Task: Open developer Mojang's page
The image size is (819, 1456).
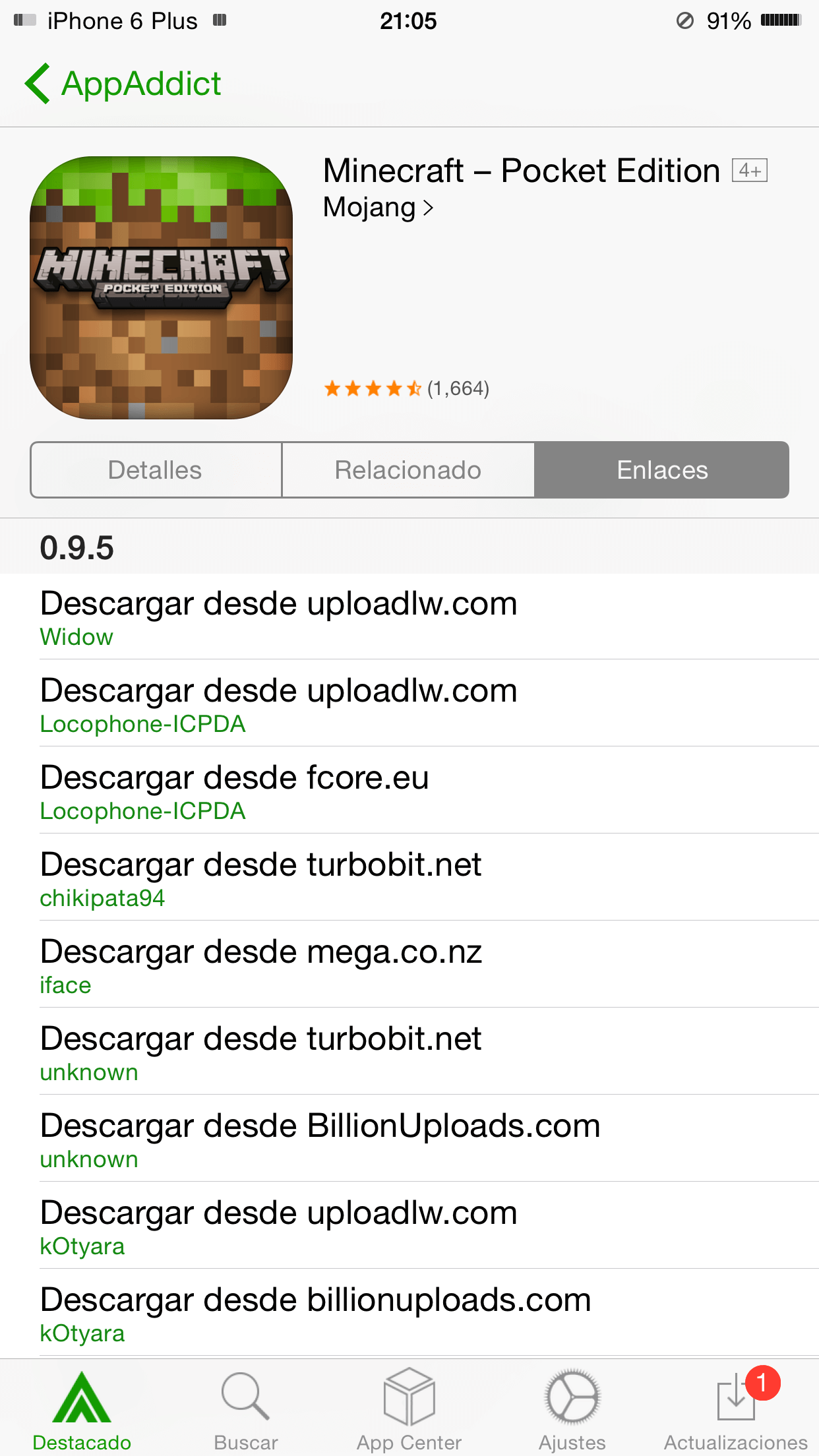Action: click(377, 208)
